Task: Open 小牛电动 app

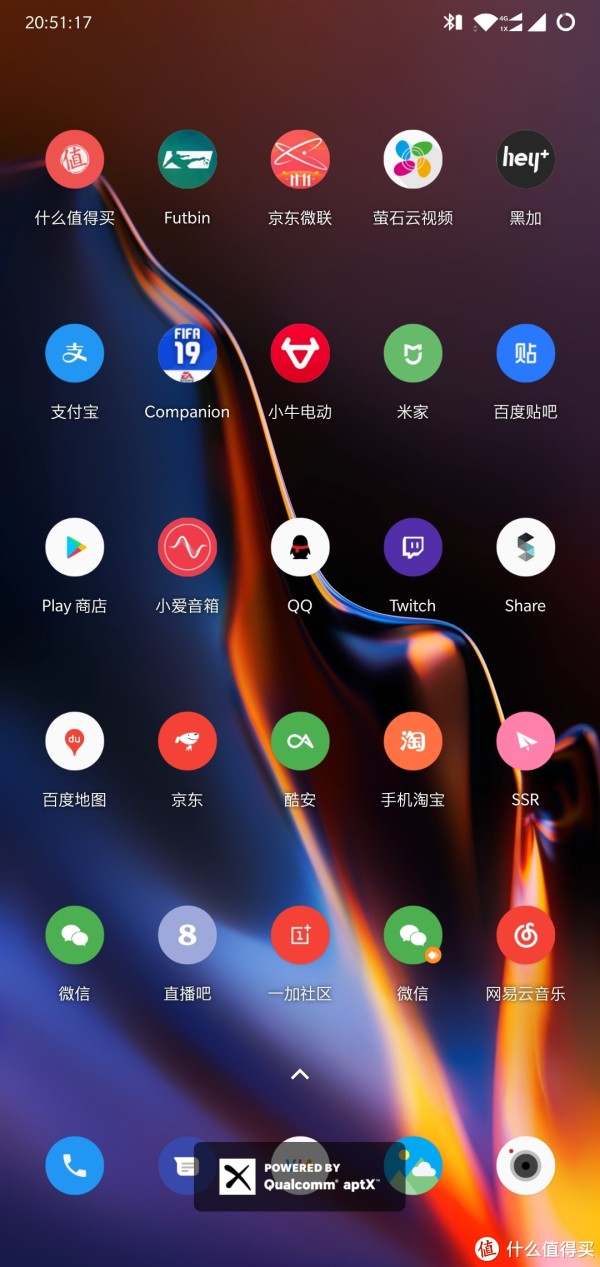Action: coord(300,354)
